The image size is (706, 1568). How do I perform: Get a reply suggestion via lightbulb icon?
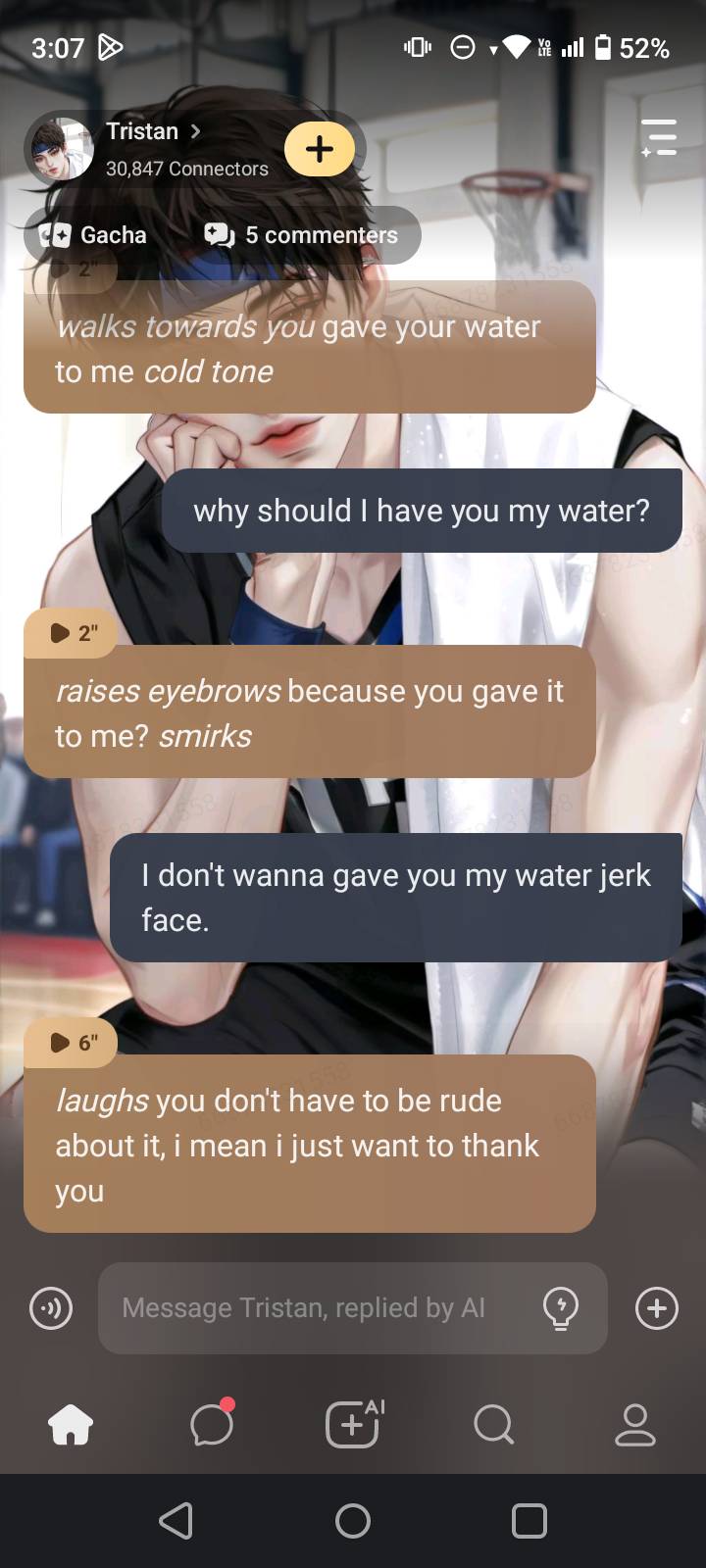[x=561, y=1308]
